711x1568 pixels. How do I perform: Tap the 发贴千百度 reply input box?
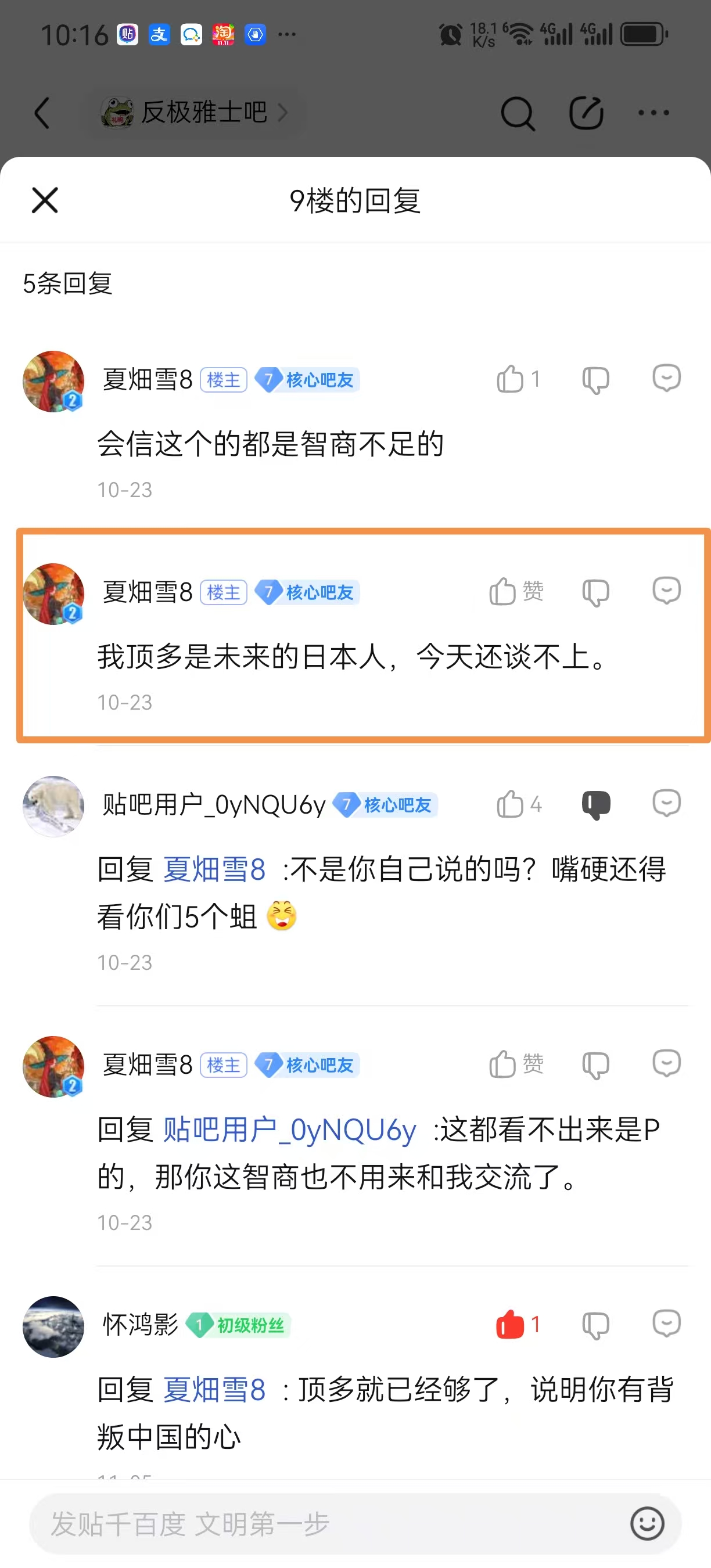(x=317, y=1523)
